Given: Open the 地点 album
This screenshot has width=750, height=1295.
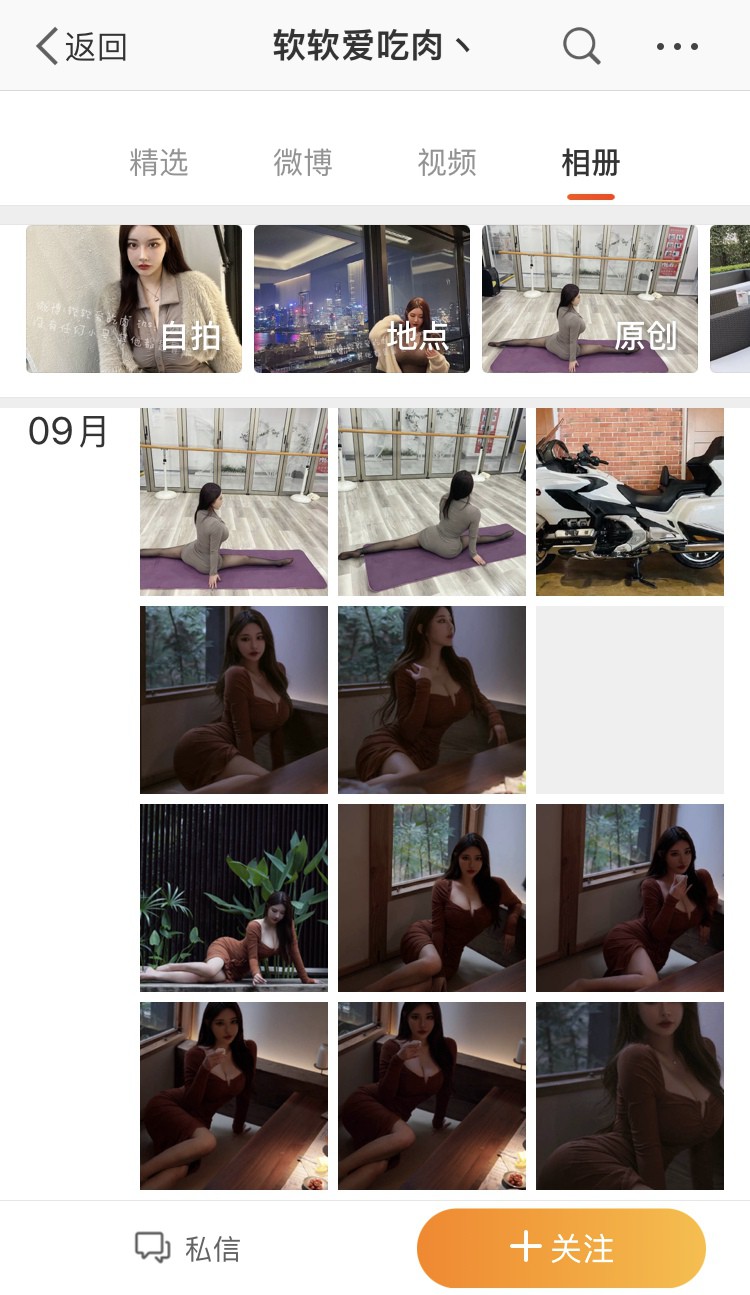Looking at the screenshot, I should pos(362,299).
